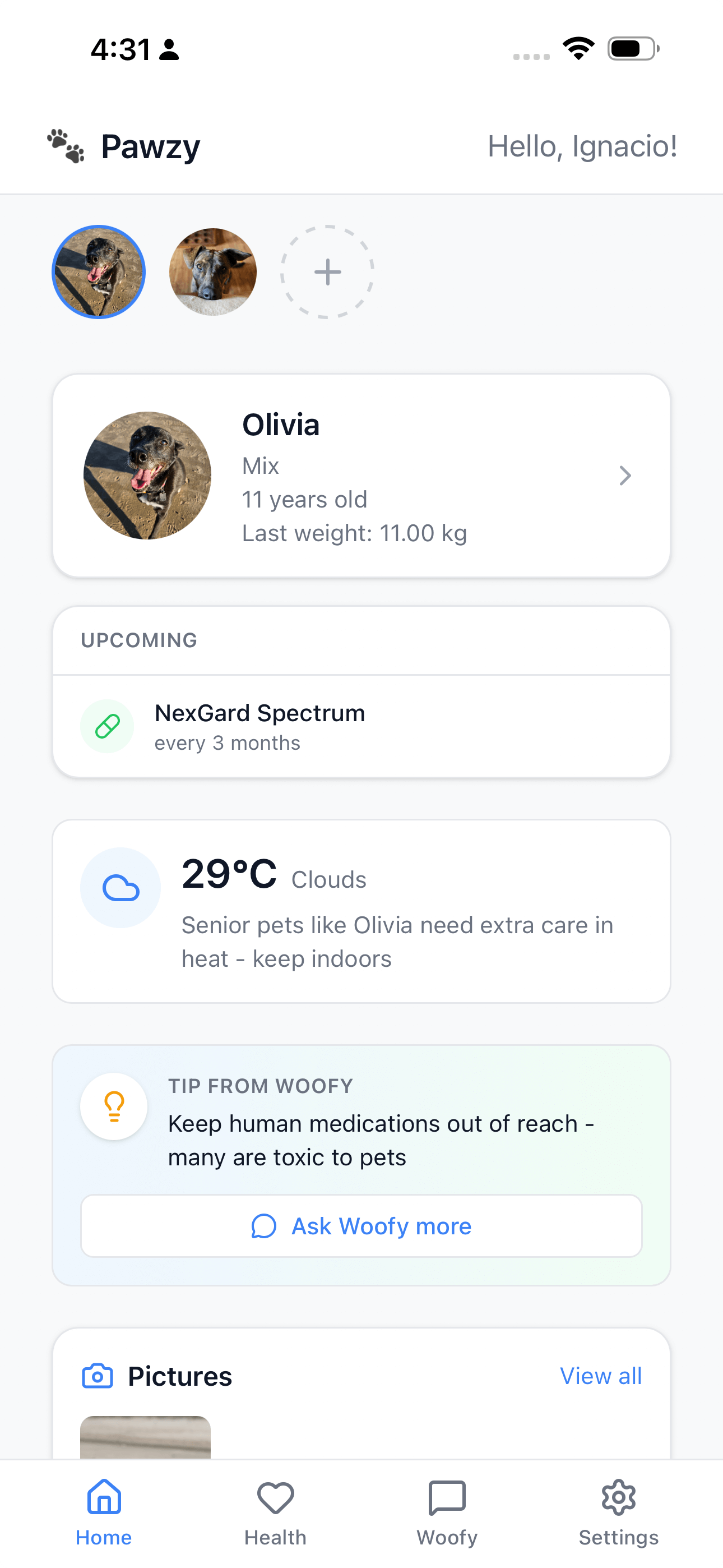The width and height of the screenshot is (723, 1568).
Task: Expand Olivia's details via the right chevron
Action: 625,476
